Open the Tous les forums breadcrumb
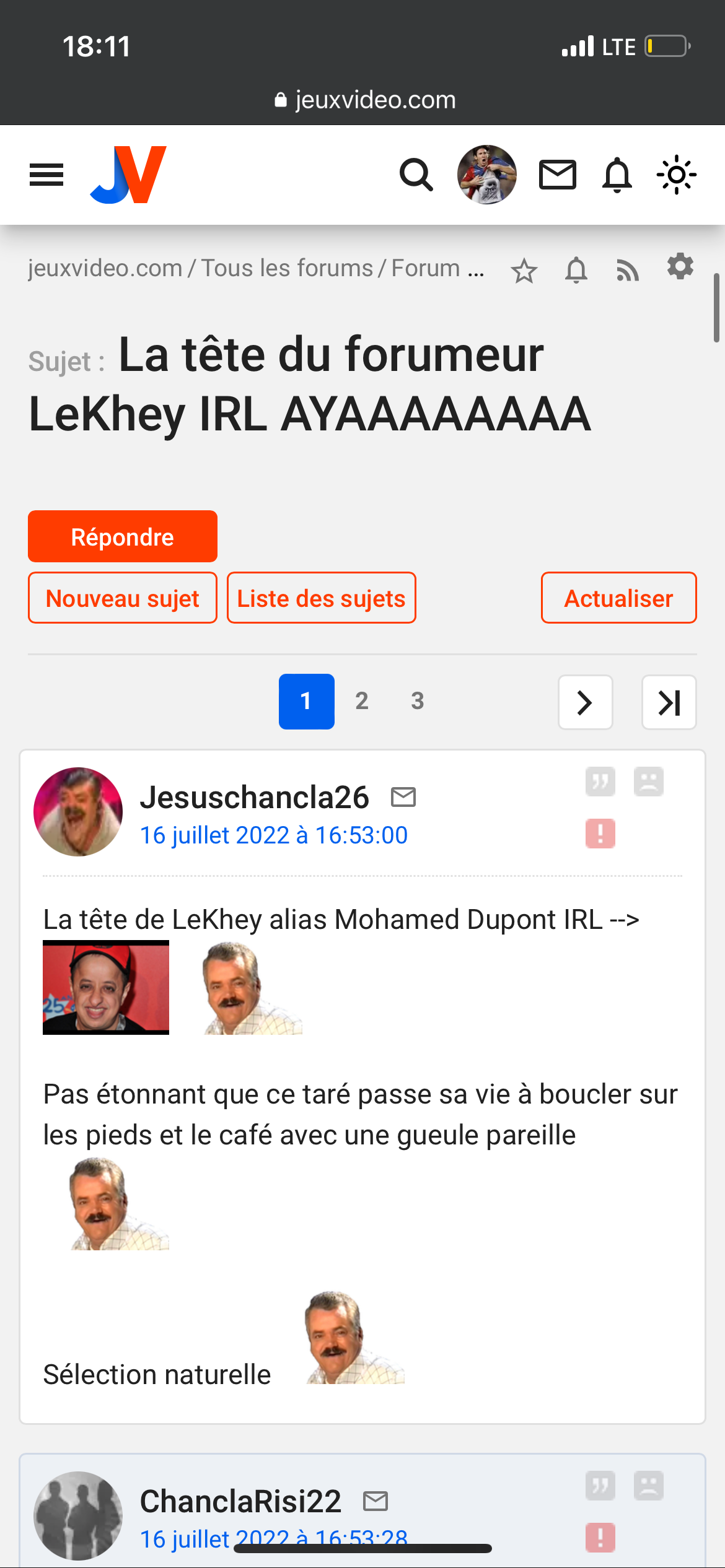Screen dimensions: 725x1568 (x=288, y=268)
